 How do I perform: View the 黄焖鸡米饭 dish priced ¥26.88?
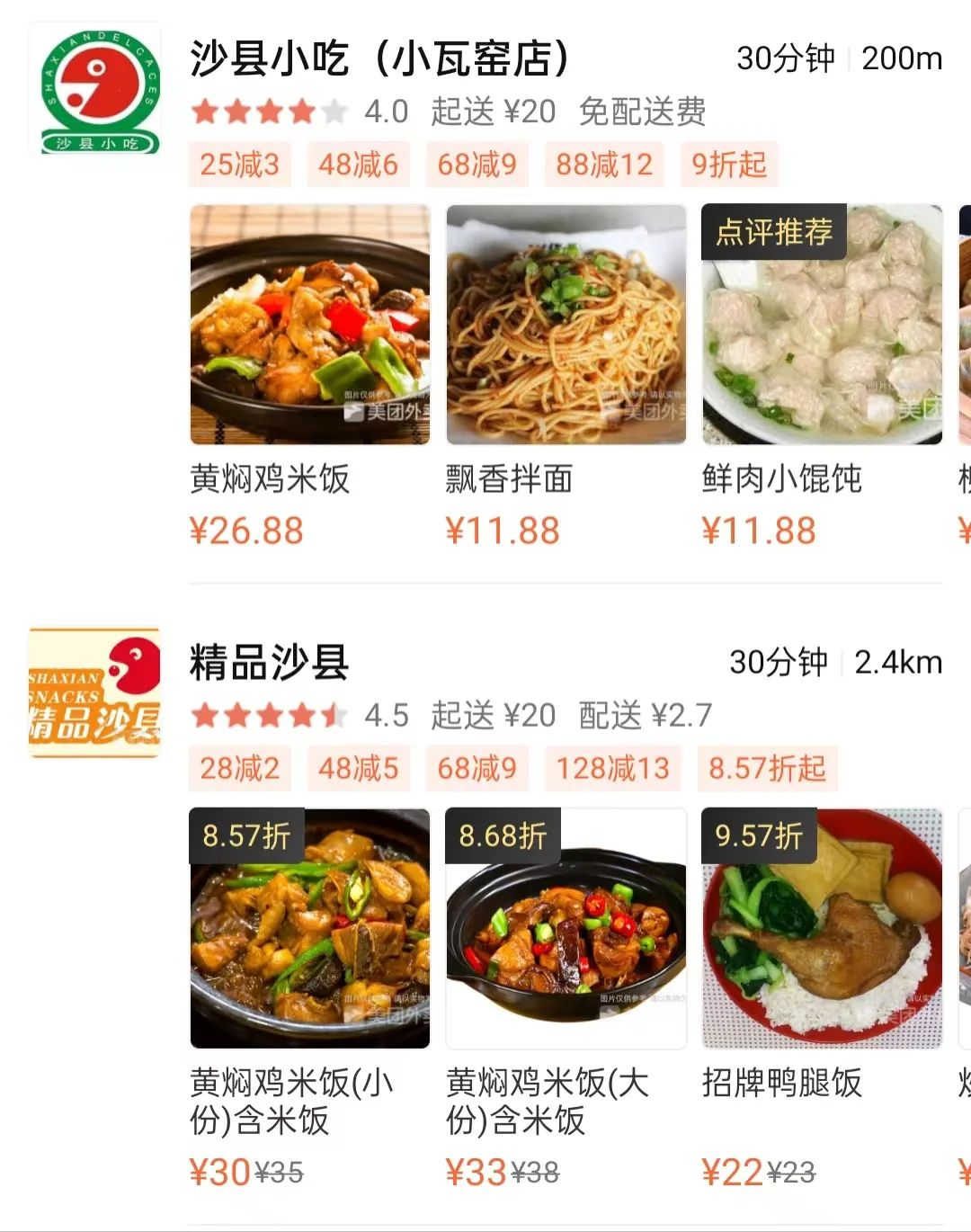tap(310, 325)
